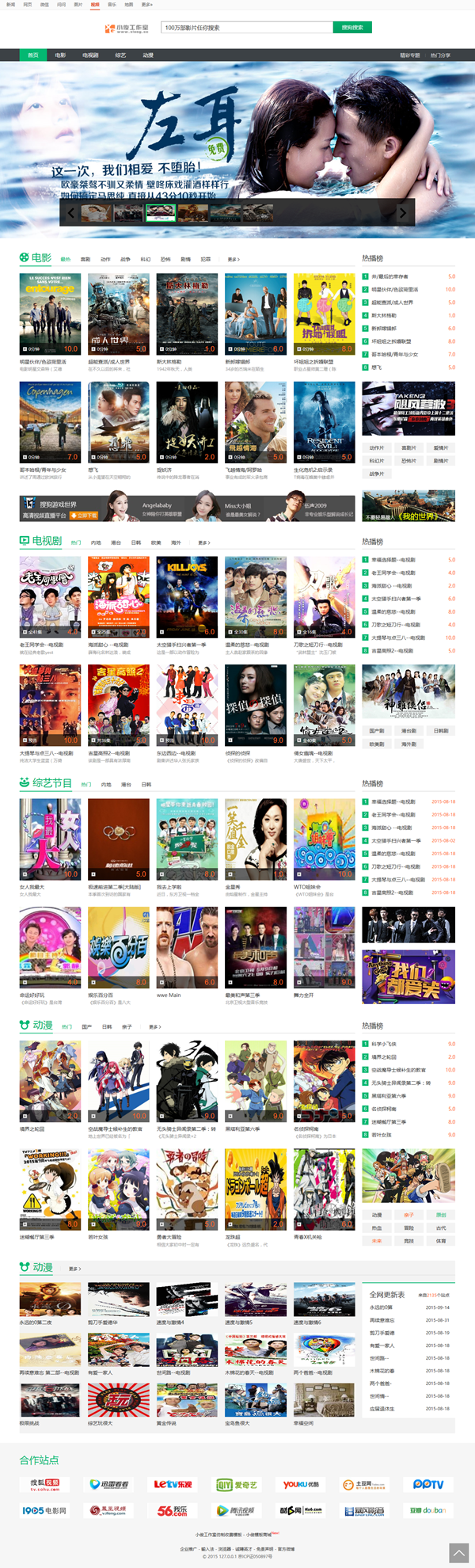Select the 动漫 nav tab
The image size is (475, 1568).
pyautogui.click(x=148, y=55)
